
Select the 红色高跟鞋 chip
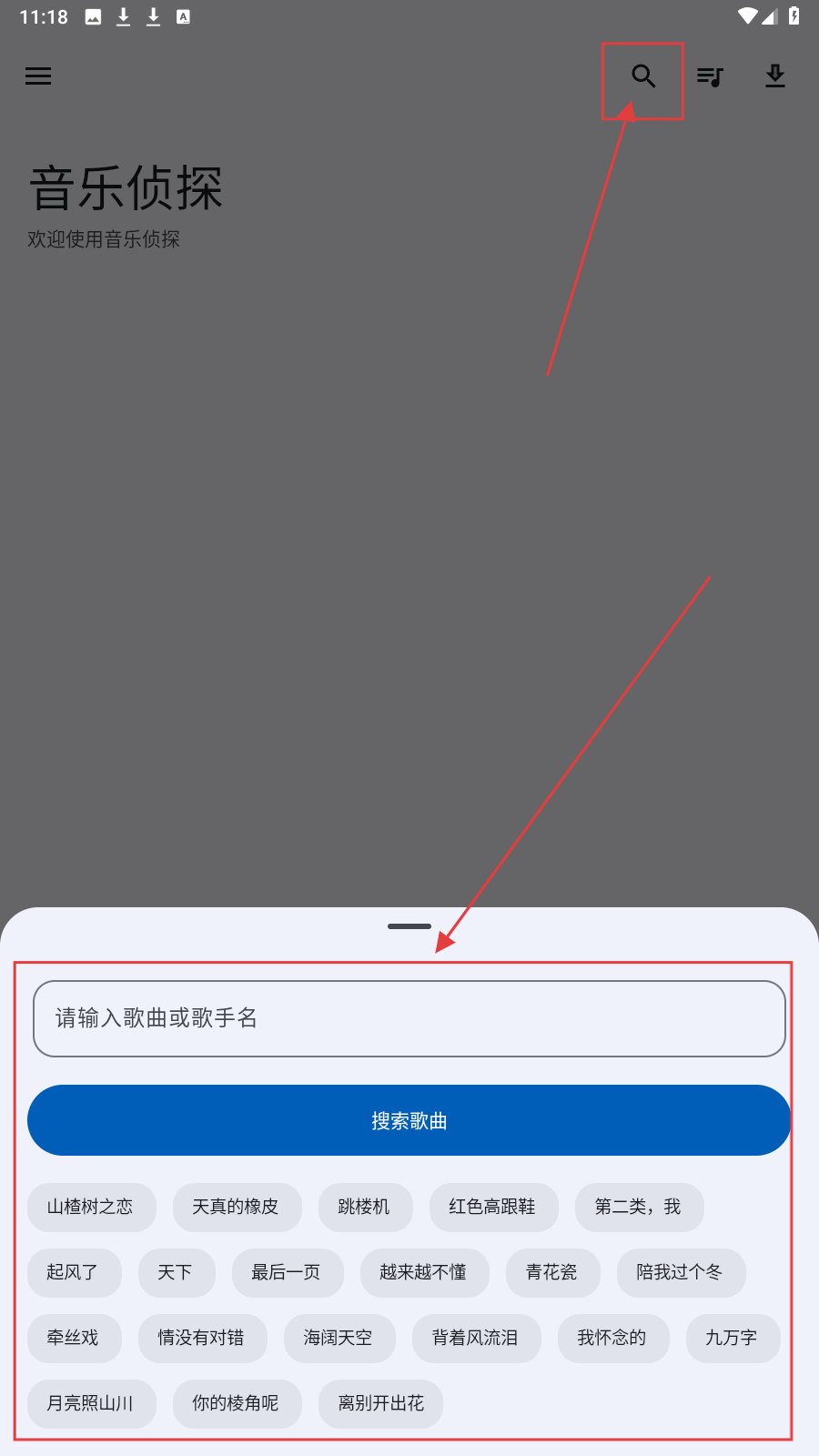(x=493, y=1207)
